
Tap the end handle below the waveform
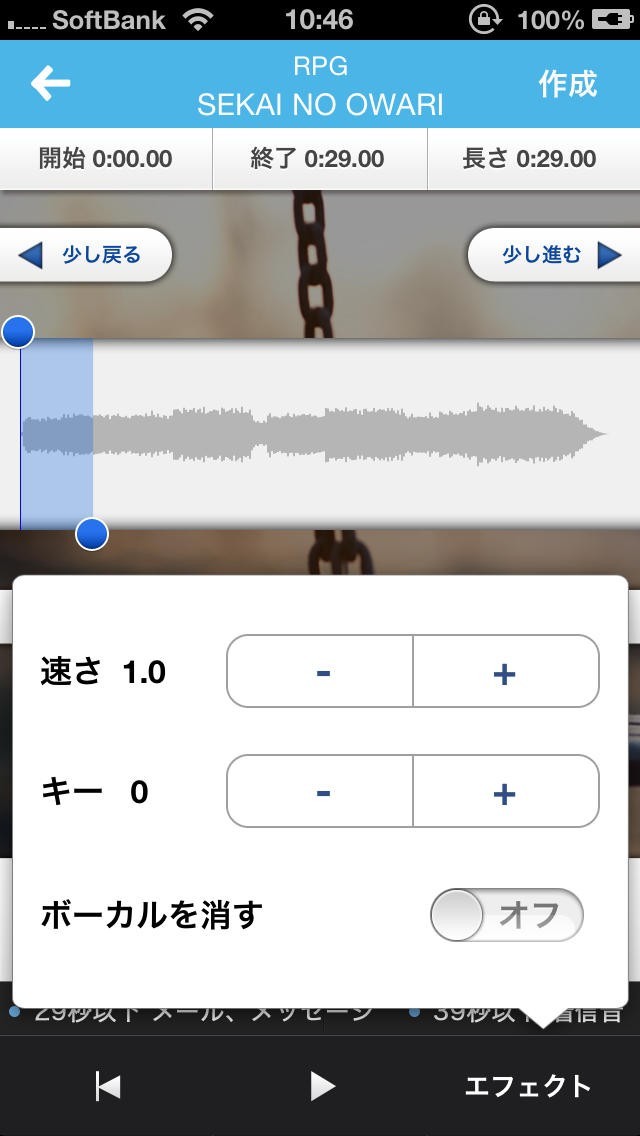pos(92,534)
